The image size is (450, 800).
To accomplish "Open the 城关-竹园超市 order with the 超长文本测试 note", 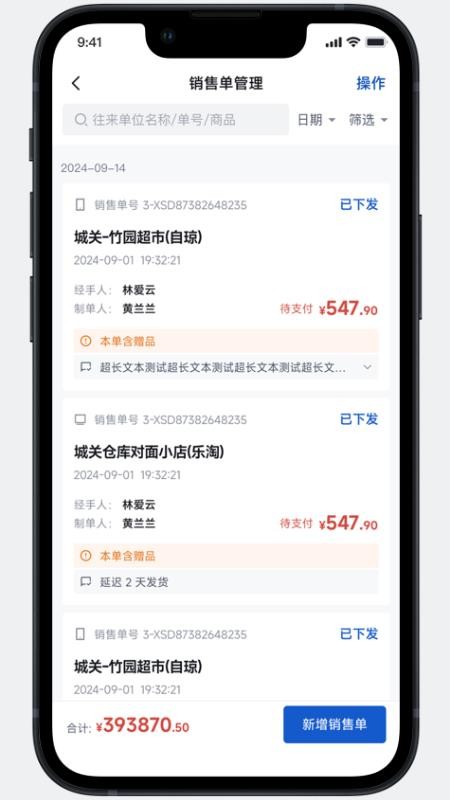I will click(x=226, y=287).
